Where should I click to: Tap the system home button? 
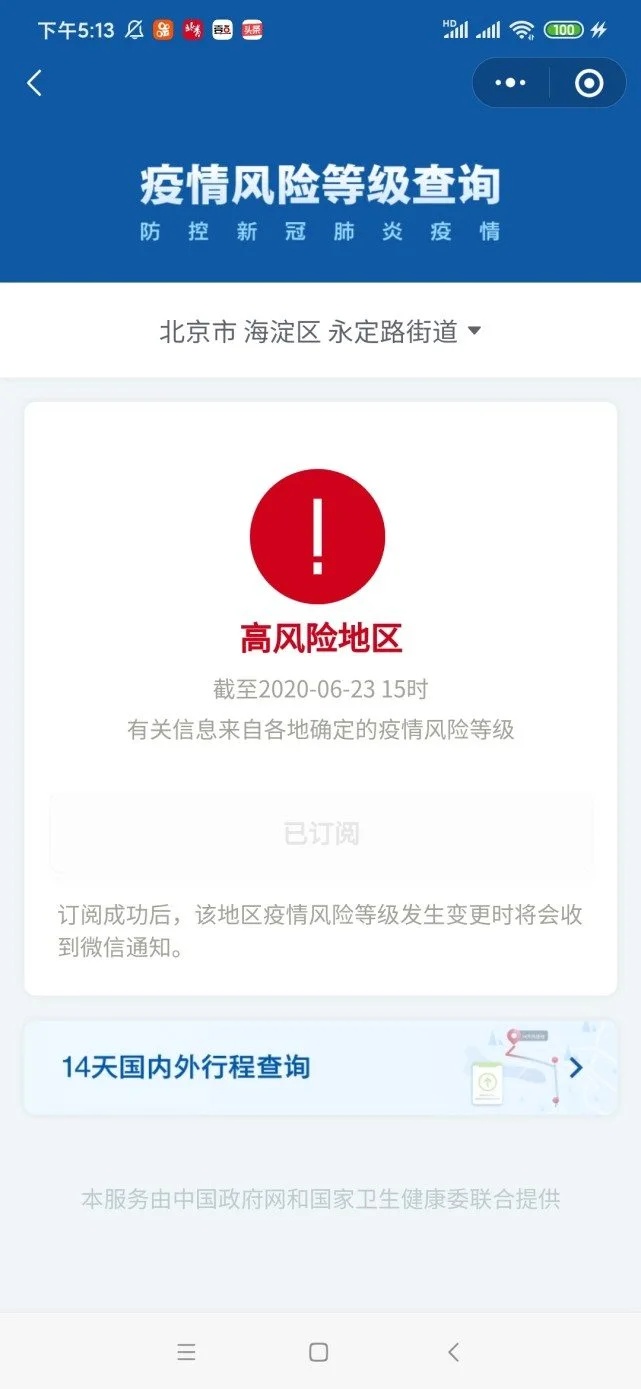click(x=319, y=1352)
